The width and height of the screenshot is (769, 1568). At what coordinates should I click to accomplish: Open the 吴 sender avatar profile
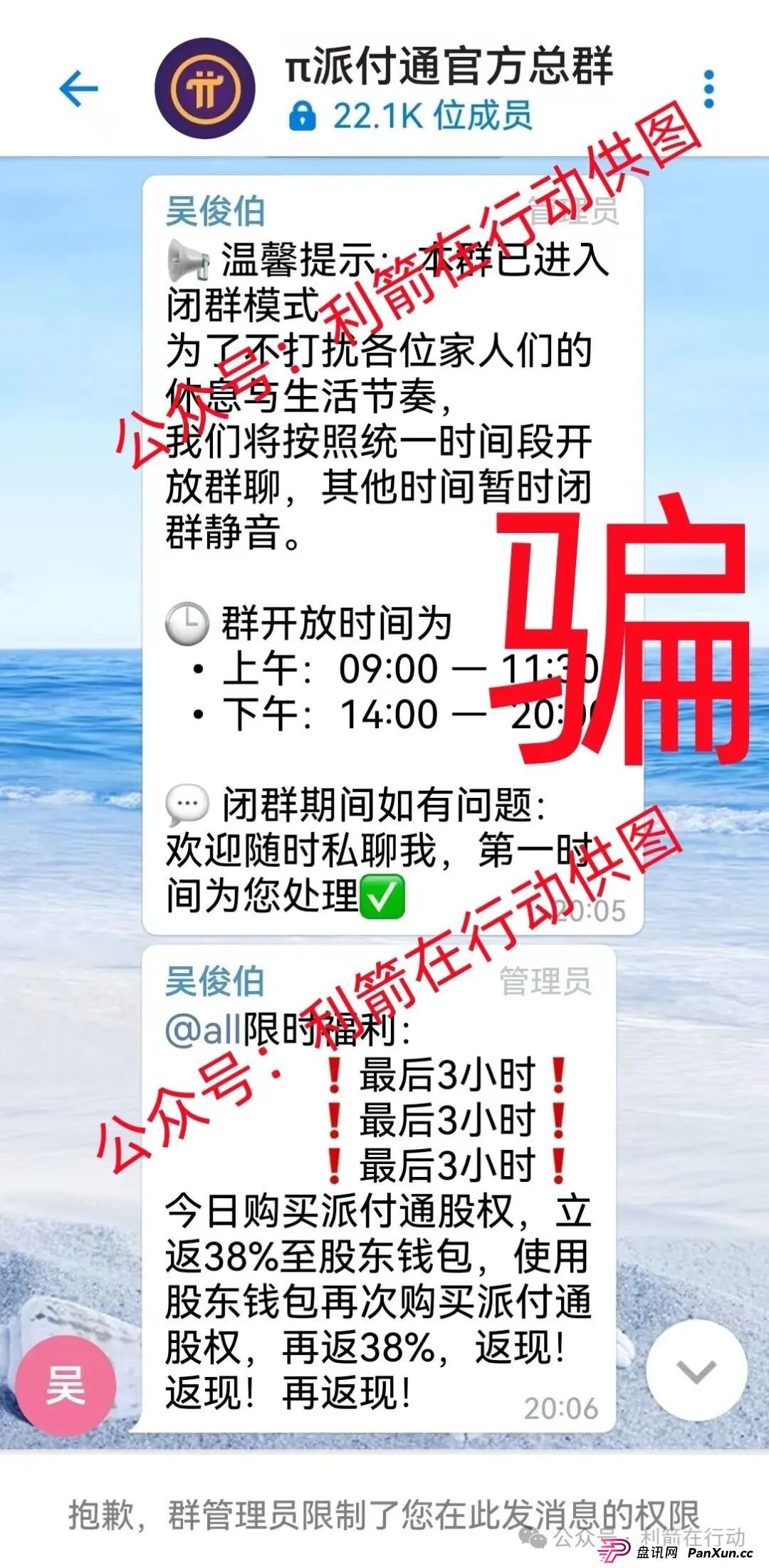coord(66,1386)
